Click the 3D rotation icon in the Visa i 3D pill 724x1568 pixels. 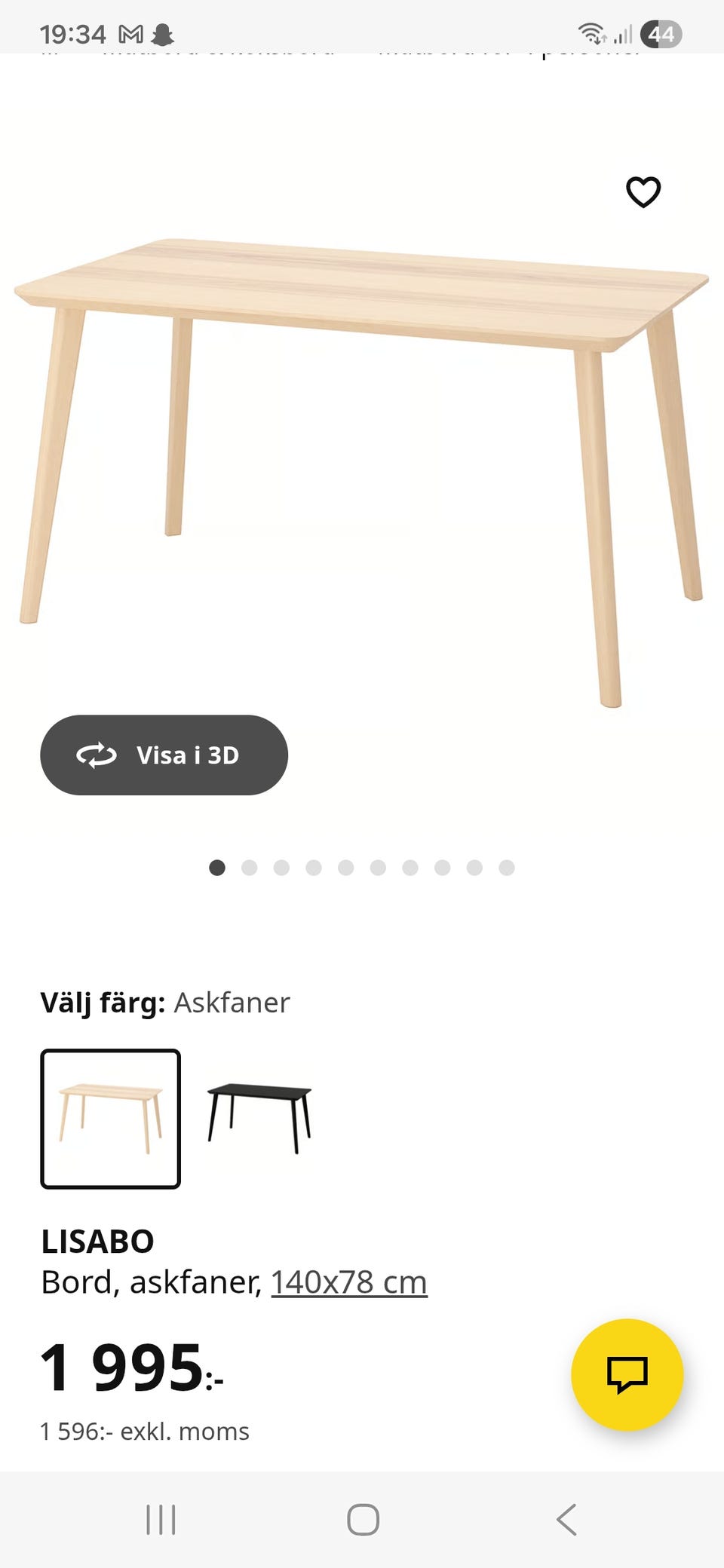click(96, 755)
